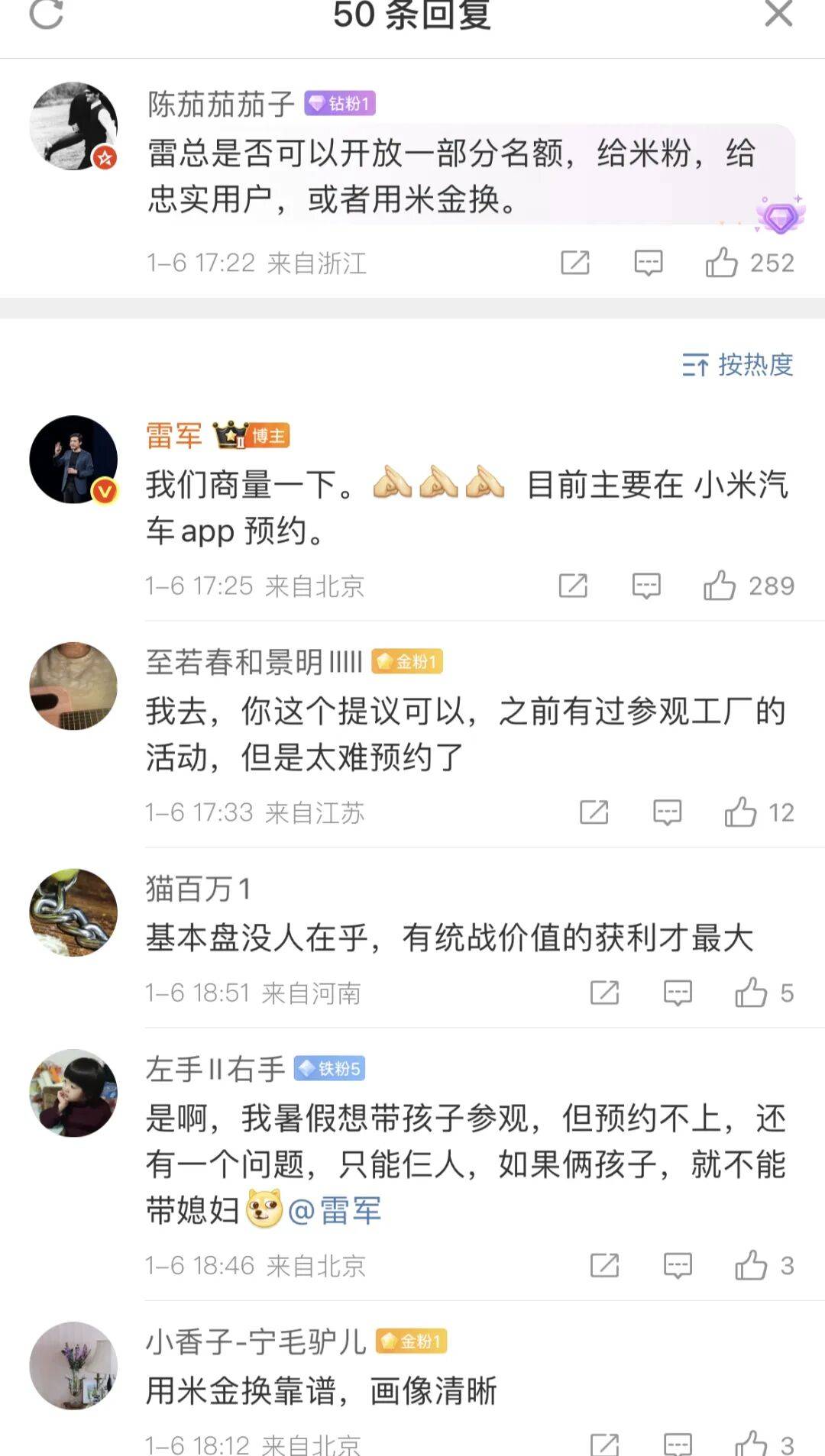Like 猫百万1's reply
This screenshot has width=825, height=1456.
pyautogui.click(x=751, y=993)
